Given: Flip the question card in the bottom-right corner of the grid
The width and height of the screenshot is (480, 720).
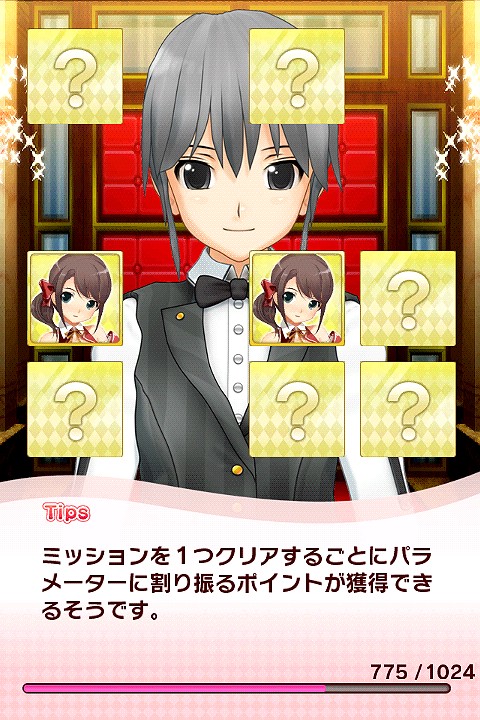Looking at the screenshot, I should 408,409.
